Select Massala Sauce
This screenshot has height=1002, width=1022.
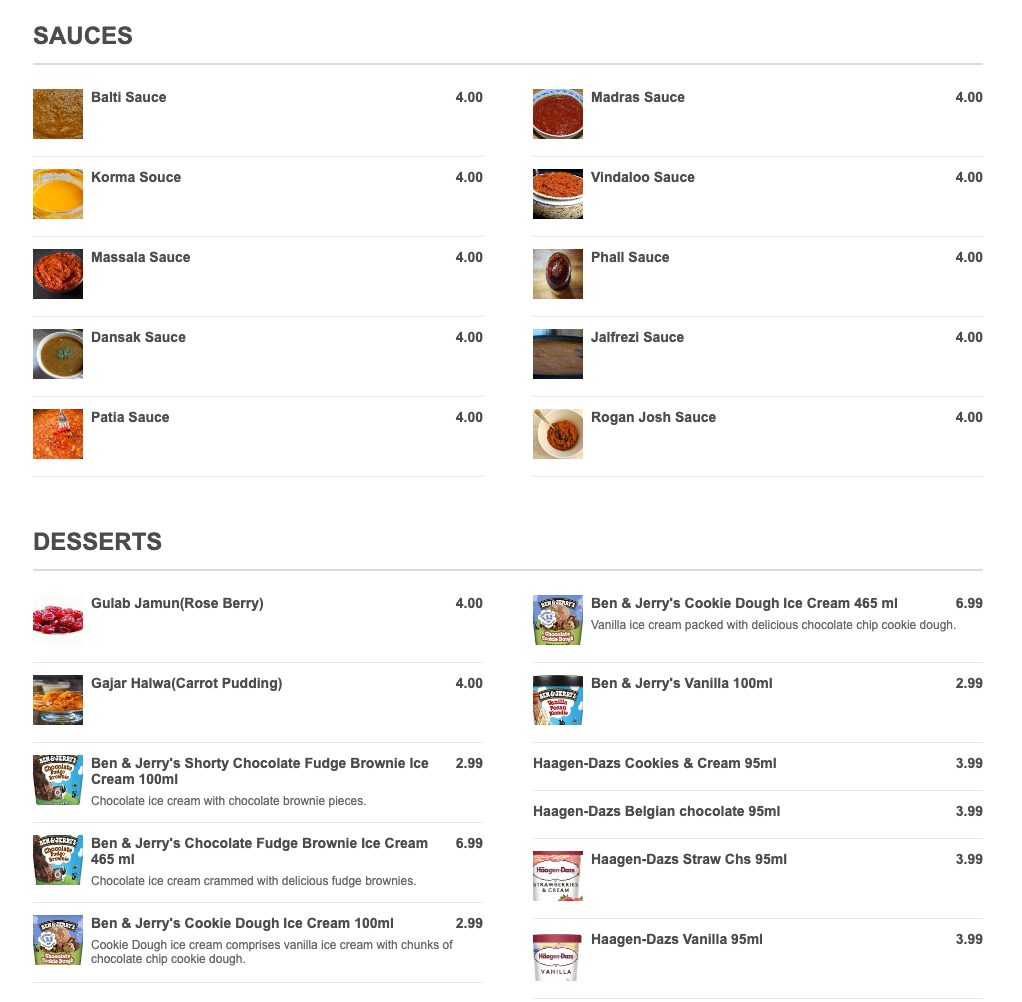pyautogui.click(x=140, y=258)
